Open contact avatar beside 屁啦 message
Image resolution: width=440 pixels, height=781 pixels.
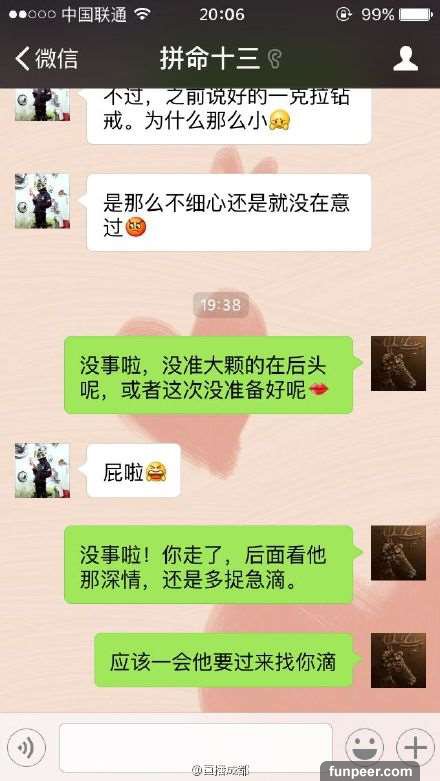coord(42,470)
